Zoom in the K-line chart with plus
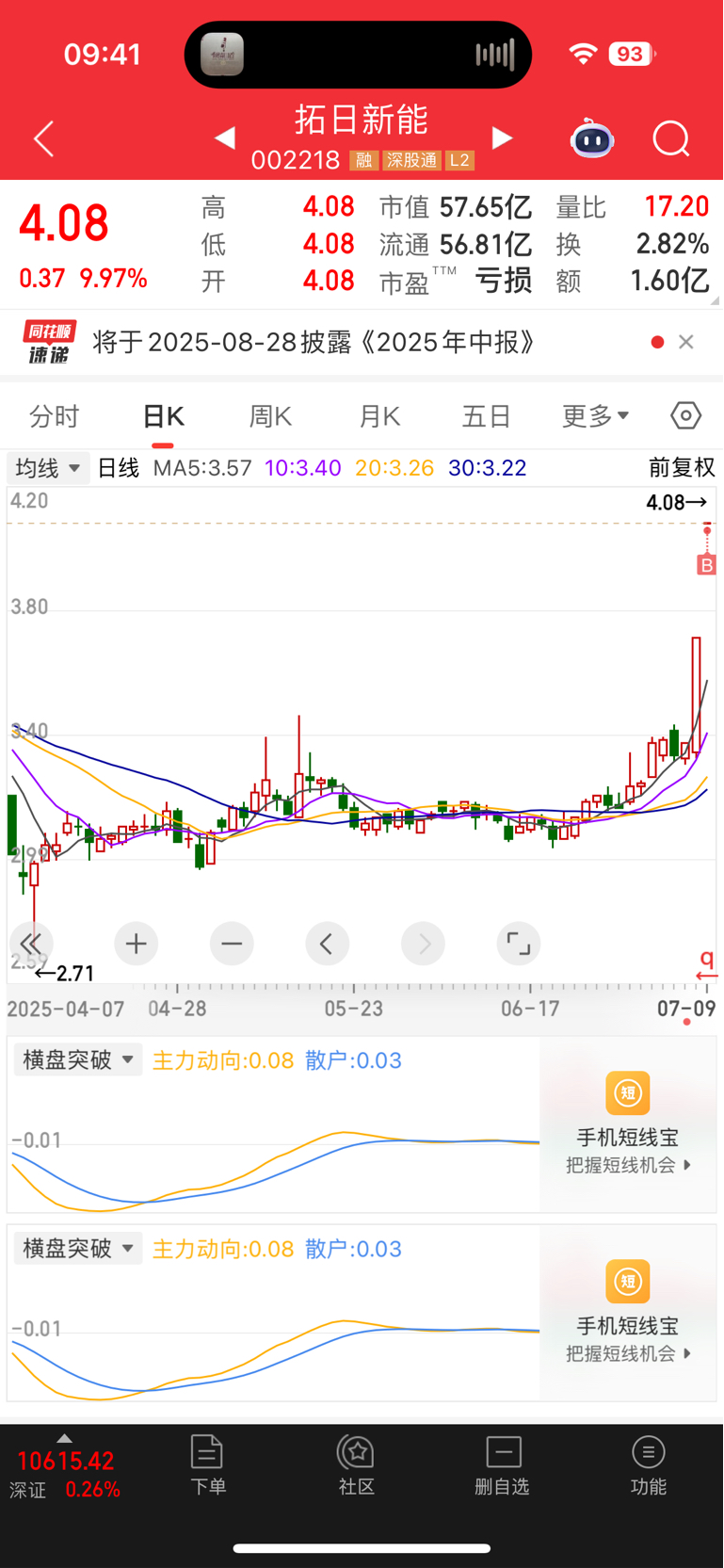The width and height of the screenshot is (724, 1568). coord(137,944)
